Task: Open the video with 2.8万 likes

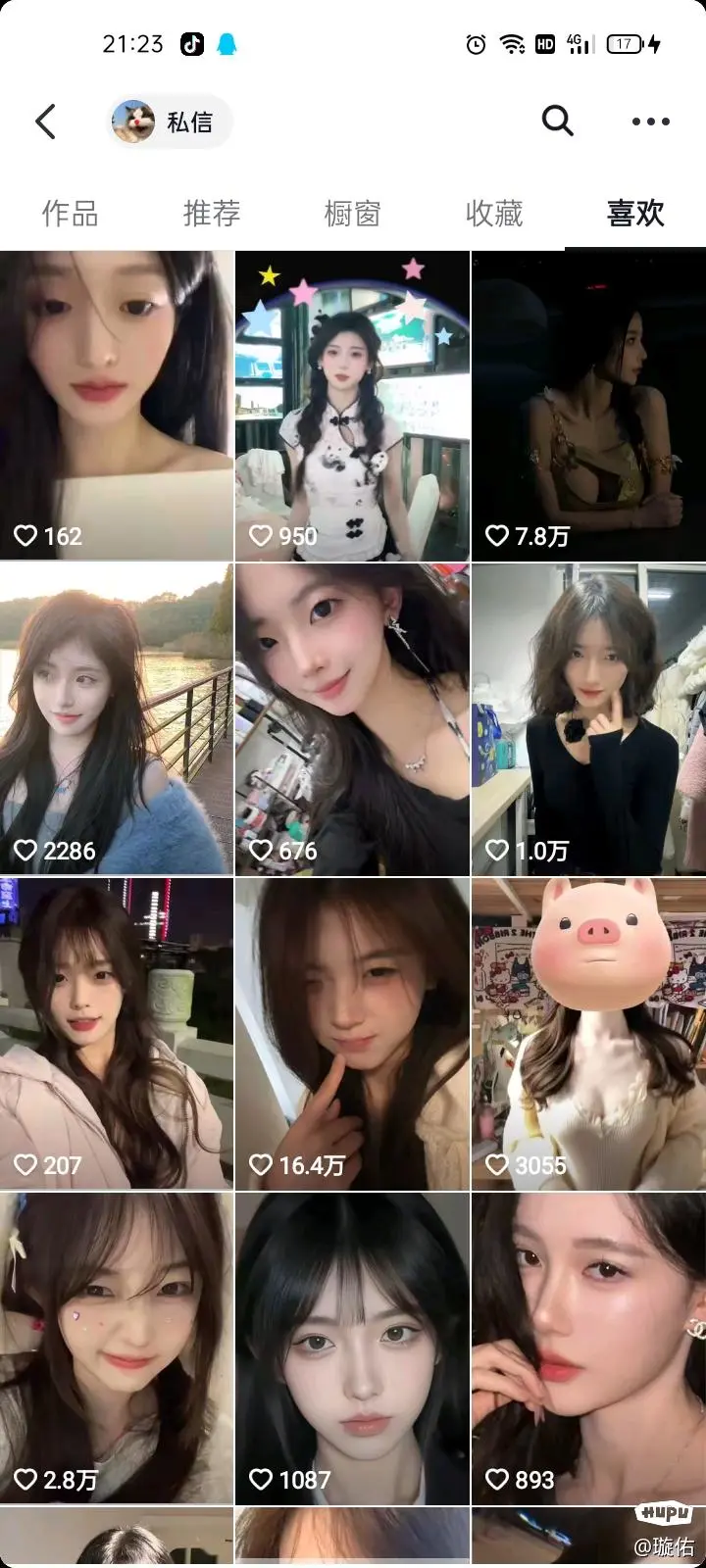Action: tap(117, 1347)
